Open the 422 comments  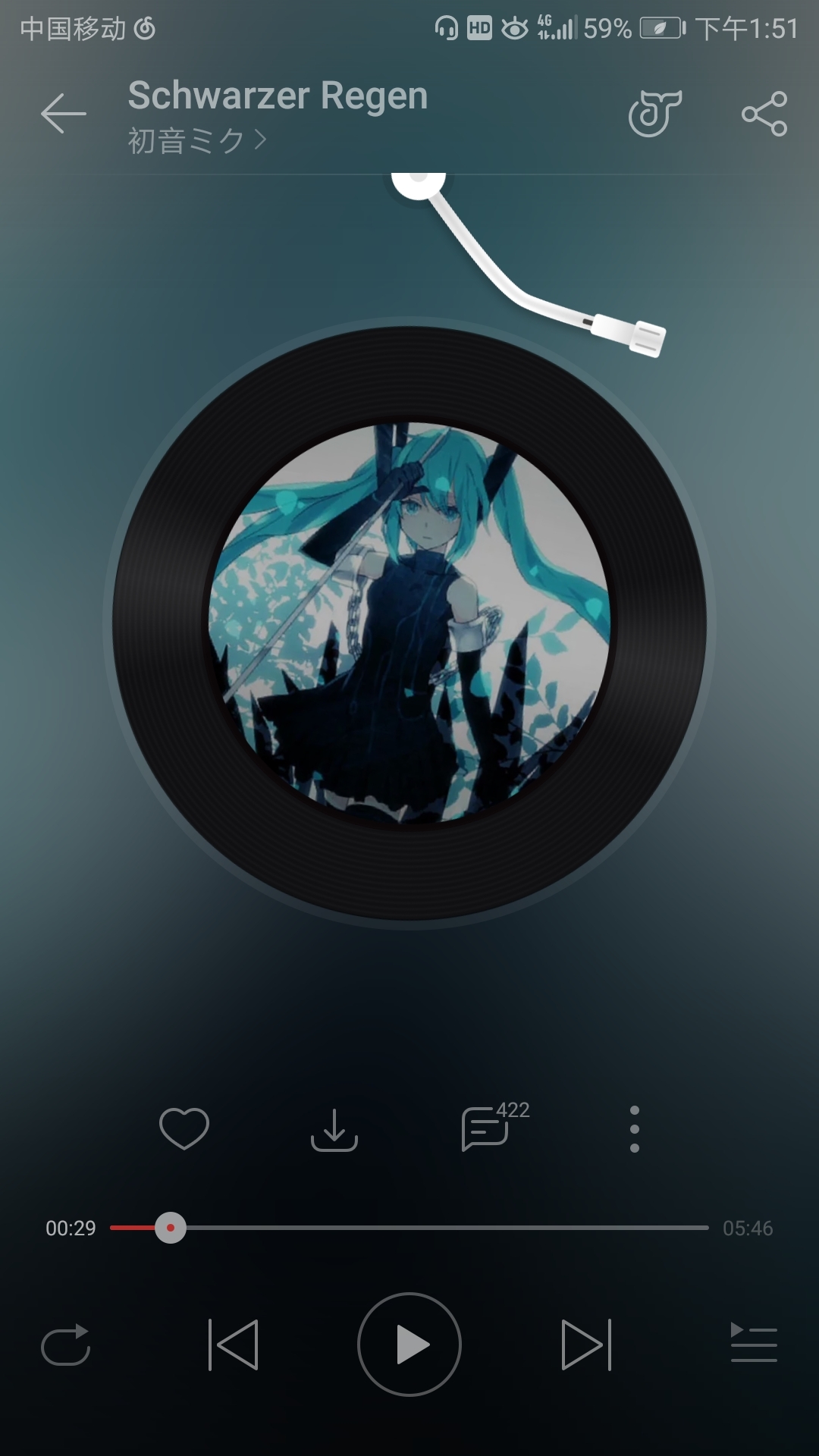[x=494, y=1126]
